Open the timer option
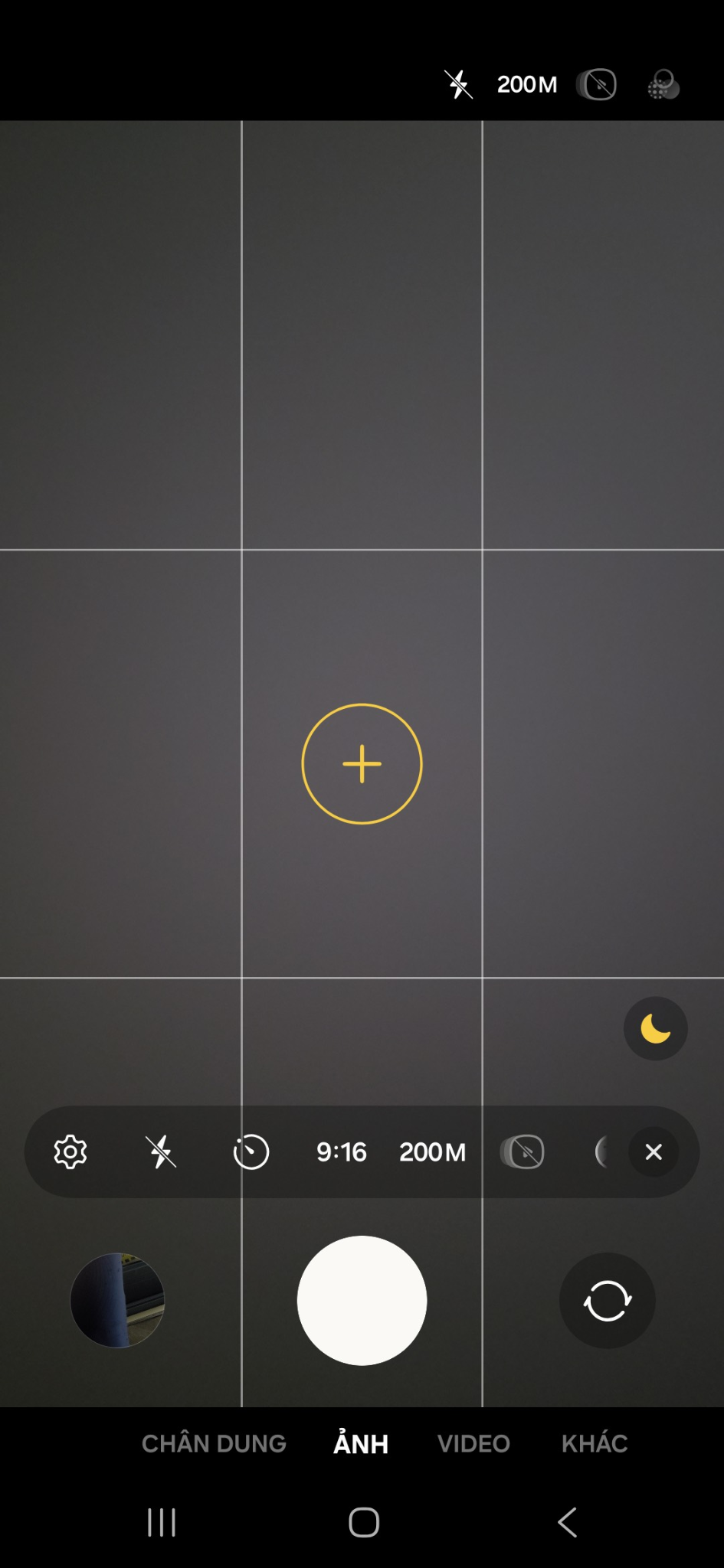Screen dimensions: 724x1568 coord(251,1151)
